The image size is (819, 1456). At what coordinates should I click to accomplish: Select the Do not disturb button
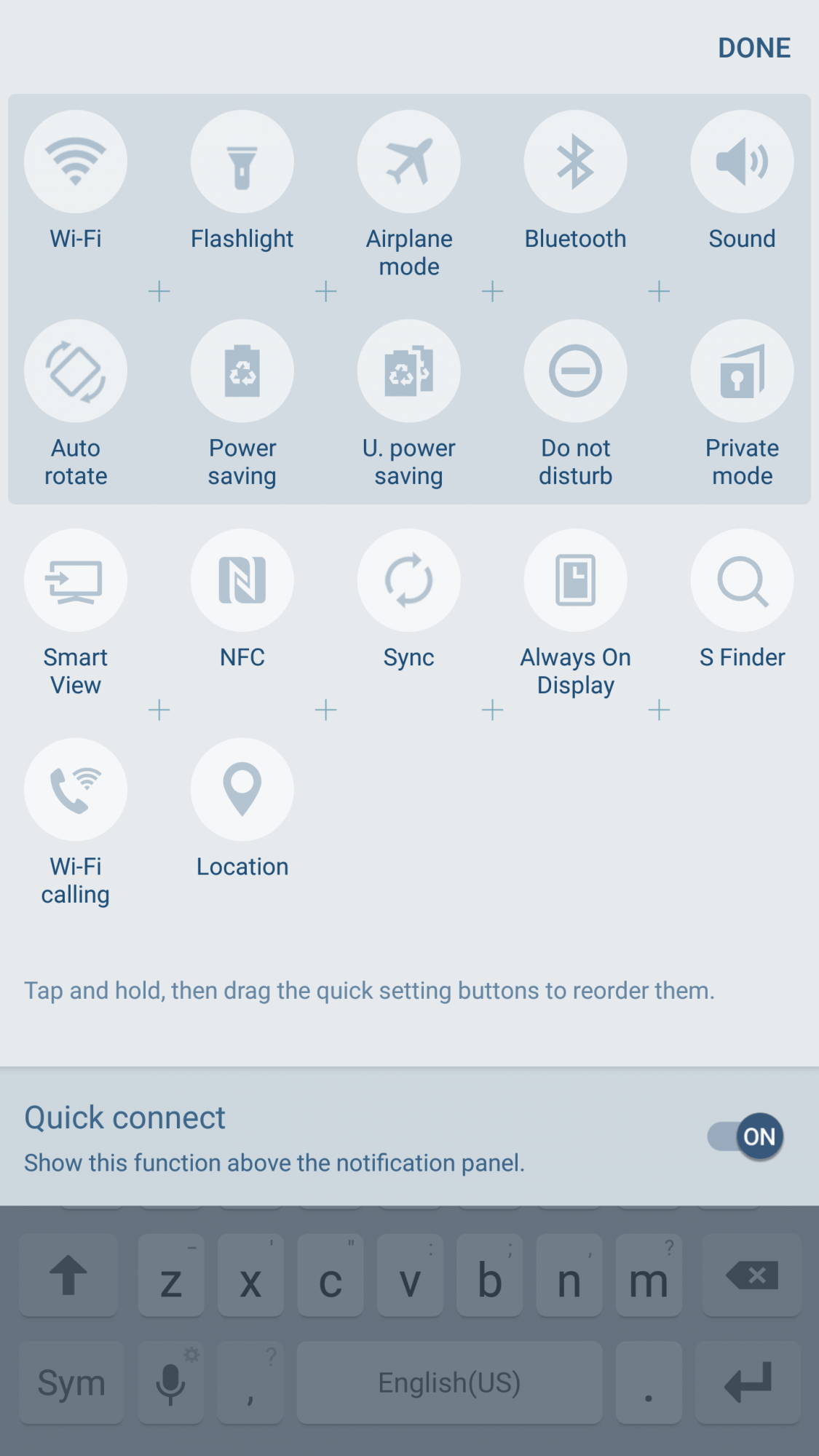click(575, 371)
